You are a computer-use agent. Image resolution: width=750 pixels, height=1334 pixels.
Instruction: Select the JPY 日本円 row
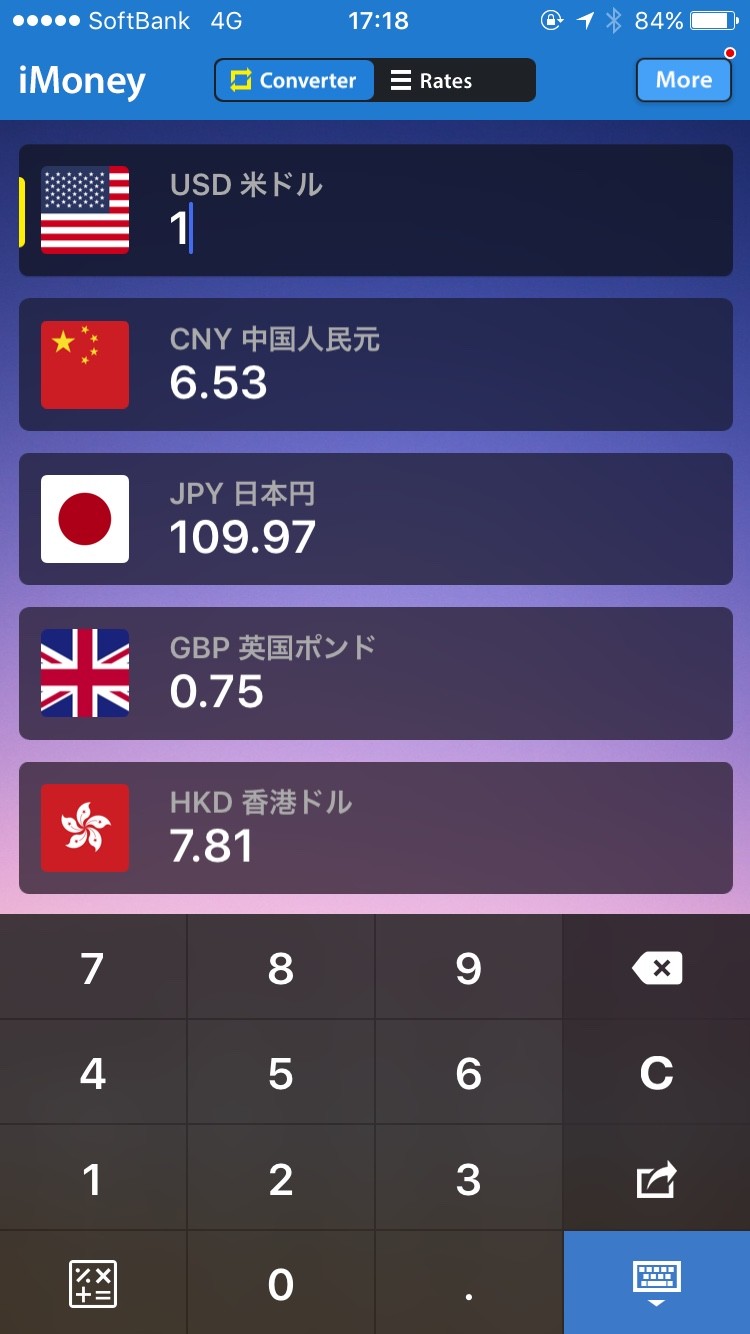(375, 519)
